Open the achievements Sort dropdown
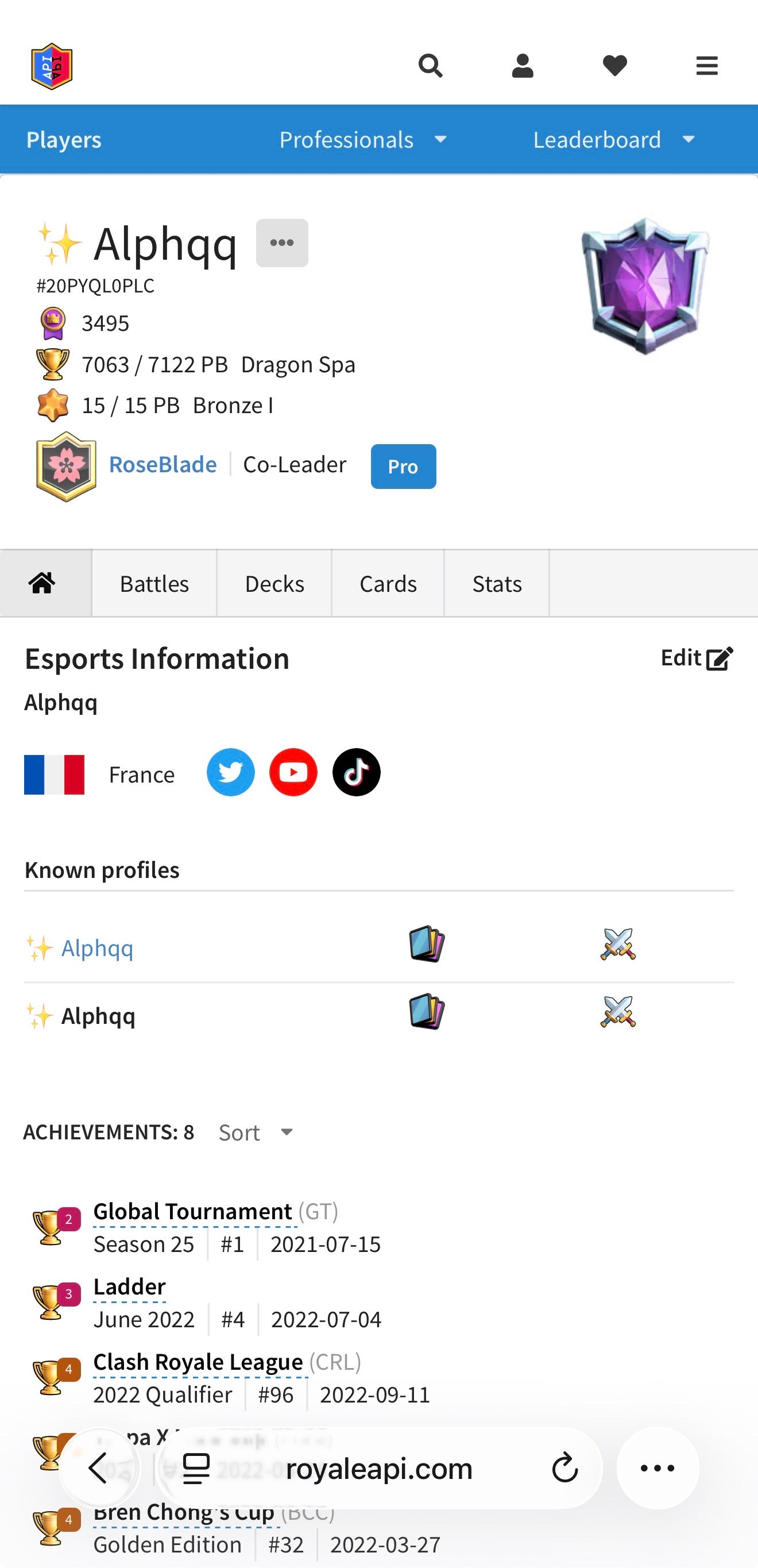758x1568 pixels. [x=256, y=1132]
